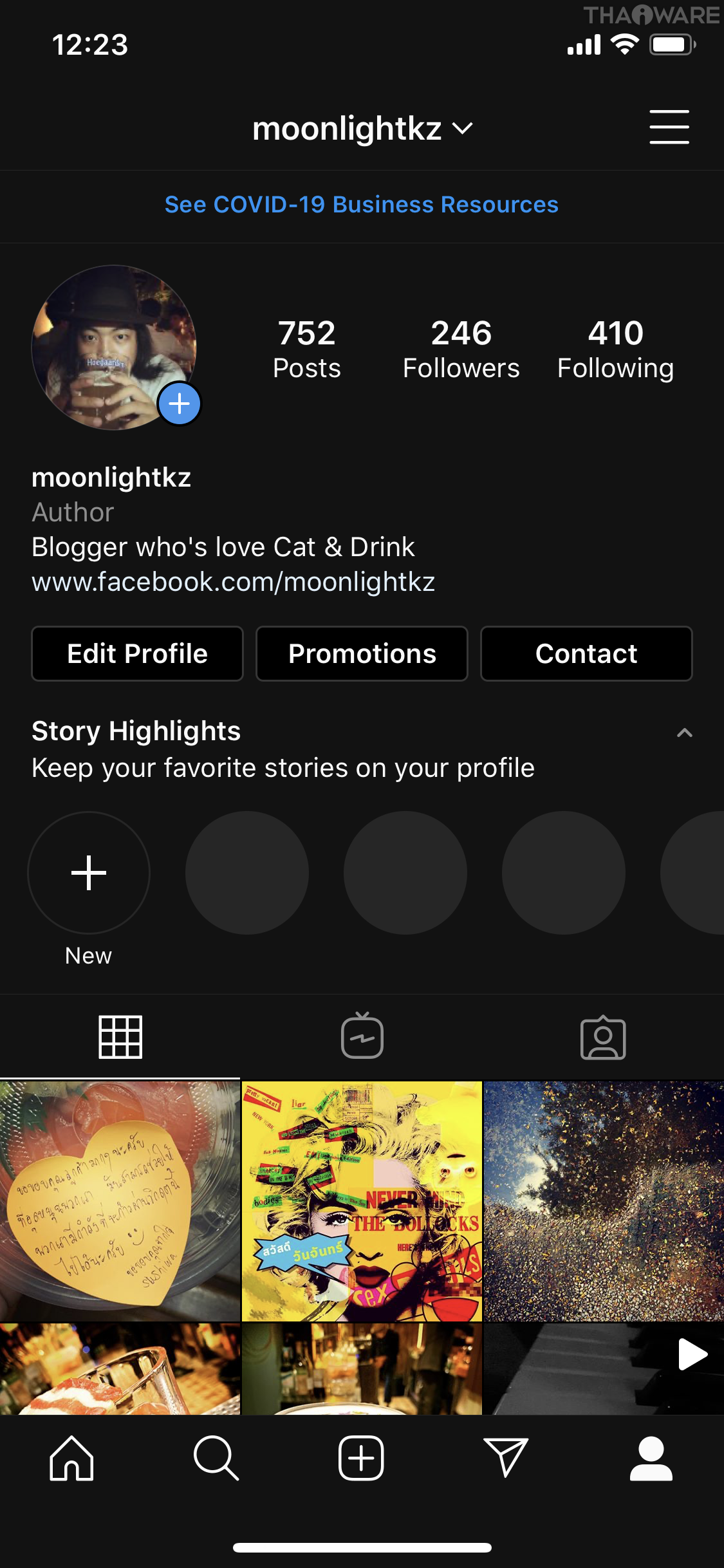Viewport: 724px width, 1568px height.
Task: Switch to the posts grid tab
Action: click(x=120, y=1037)
